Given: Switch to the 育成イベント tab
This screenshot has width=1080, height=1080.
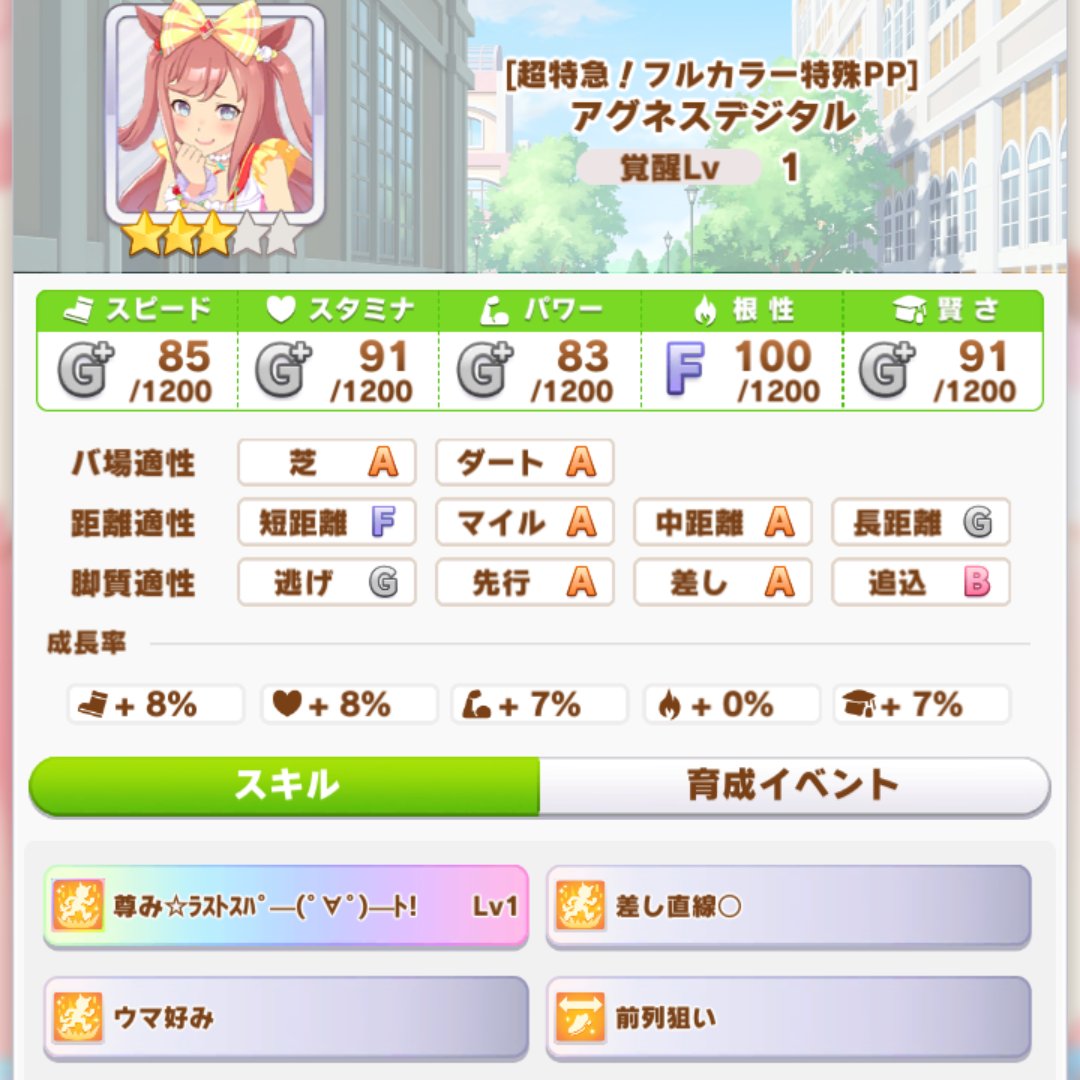Looking at the screenshot, I should point(793,785).
